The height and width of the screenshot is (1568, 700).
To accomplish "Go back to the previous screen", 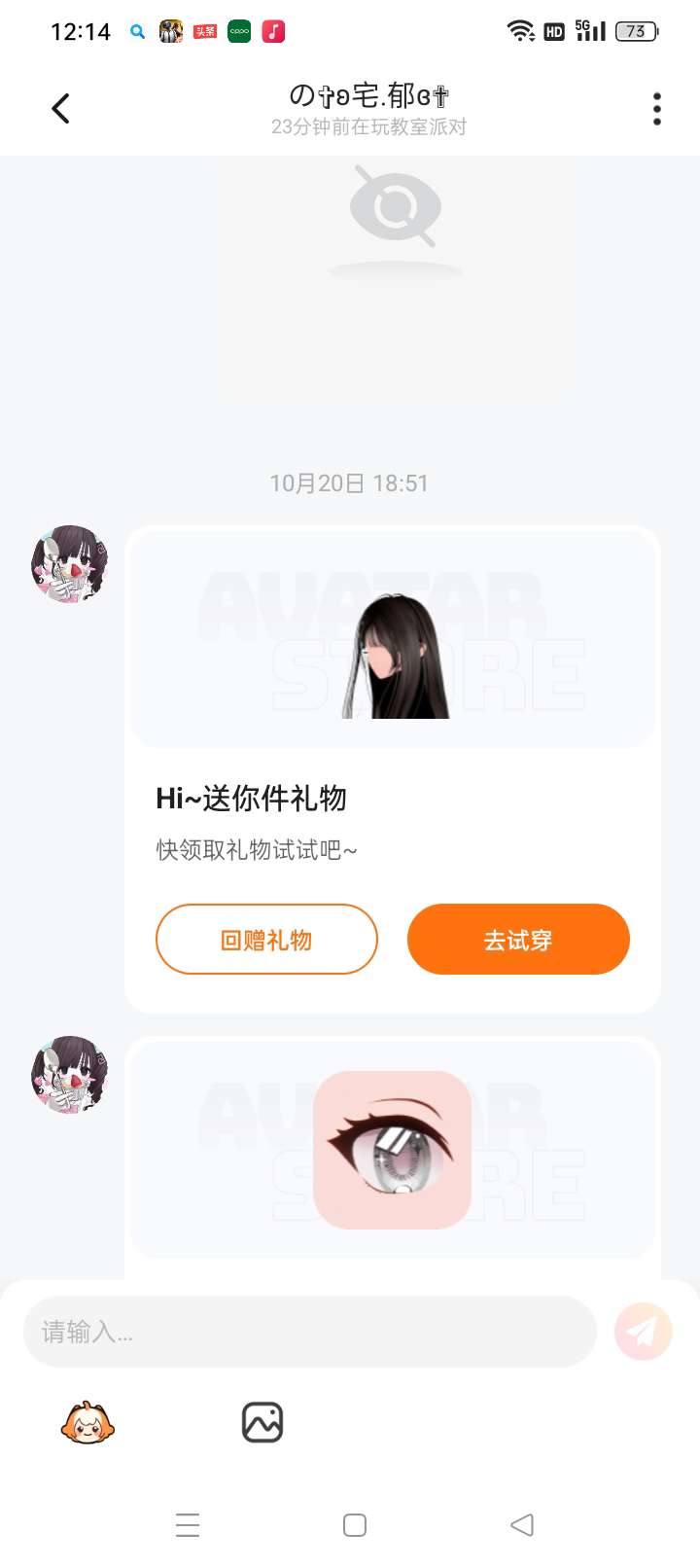I will click(61, 109).
